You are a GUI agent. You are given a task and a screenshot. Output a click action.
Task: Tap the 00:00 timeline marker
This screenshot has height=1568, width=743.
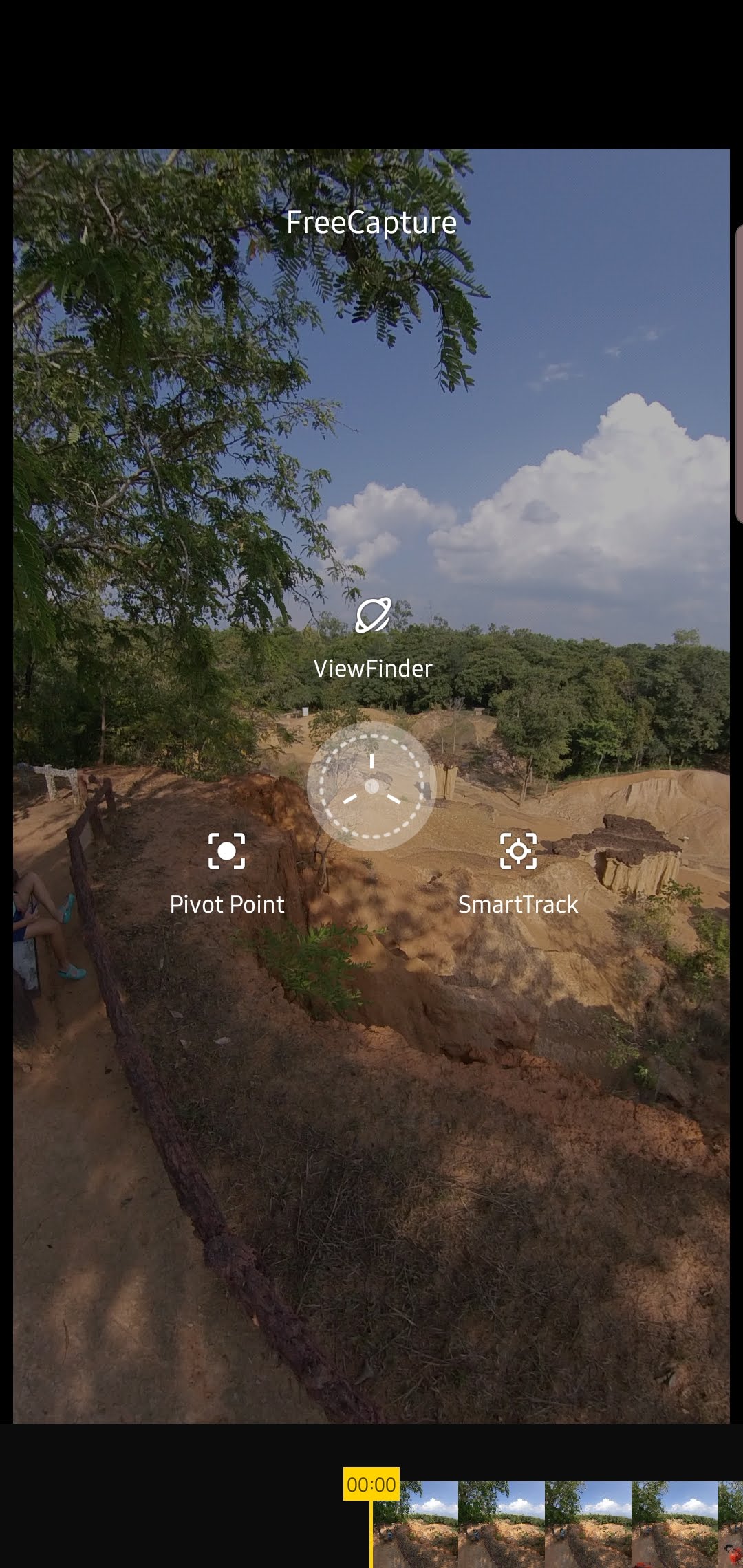click(371, 1484)
